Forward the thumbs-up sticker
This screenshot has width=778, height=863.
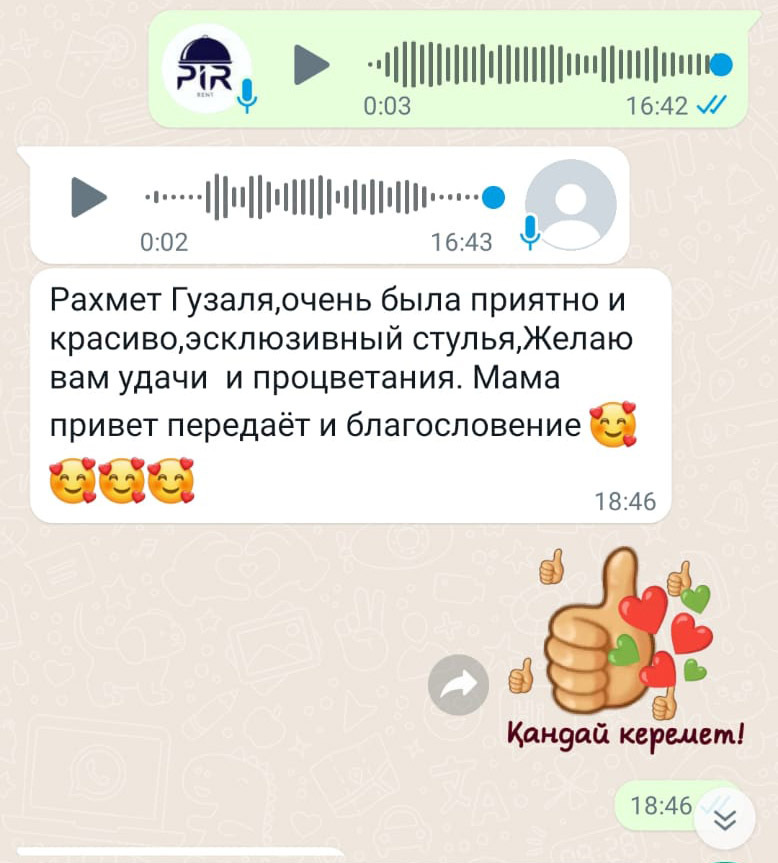[458, 685]
